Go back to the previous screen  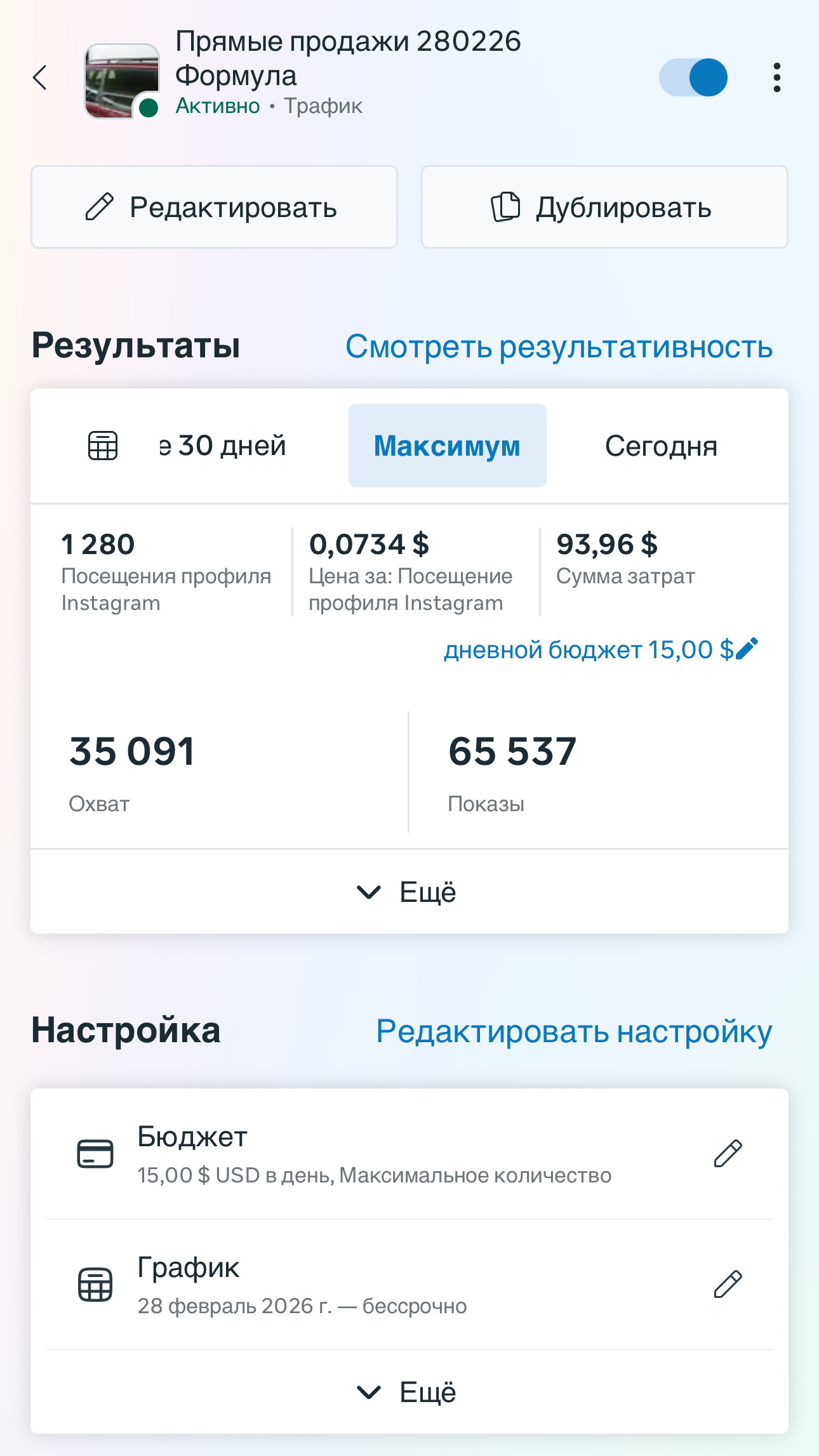[40, 78]
